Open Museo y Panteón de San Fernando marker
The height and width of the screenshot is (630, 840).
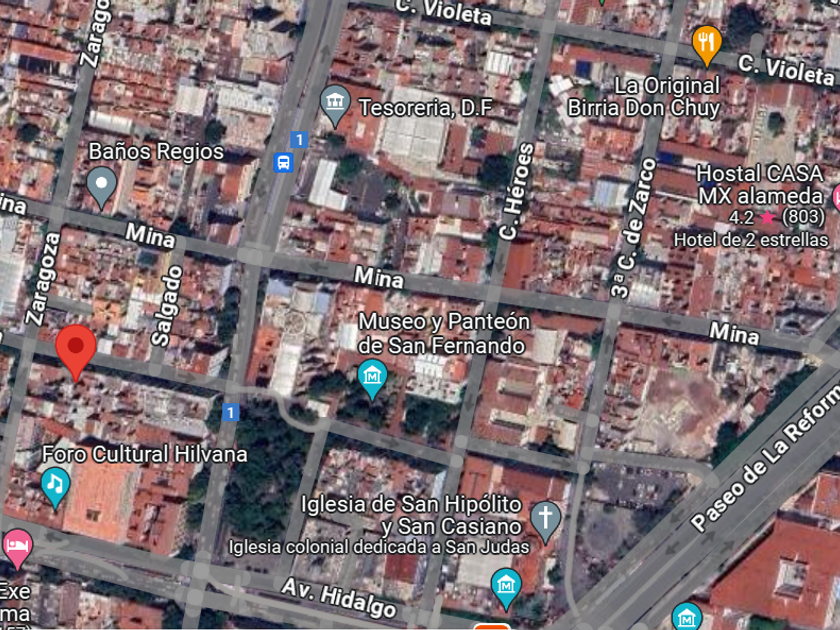(x=372, y=379)
